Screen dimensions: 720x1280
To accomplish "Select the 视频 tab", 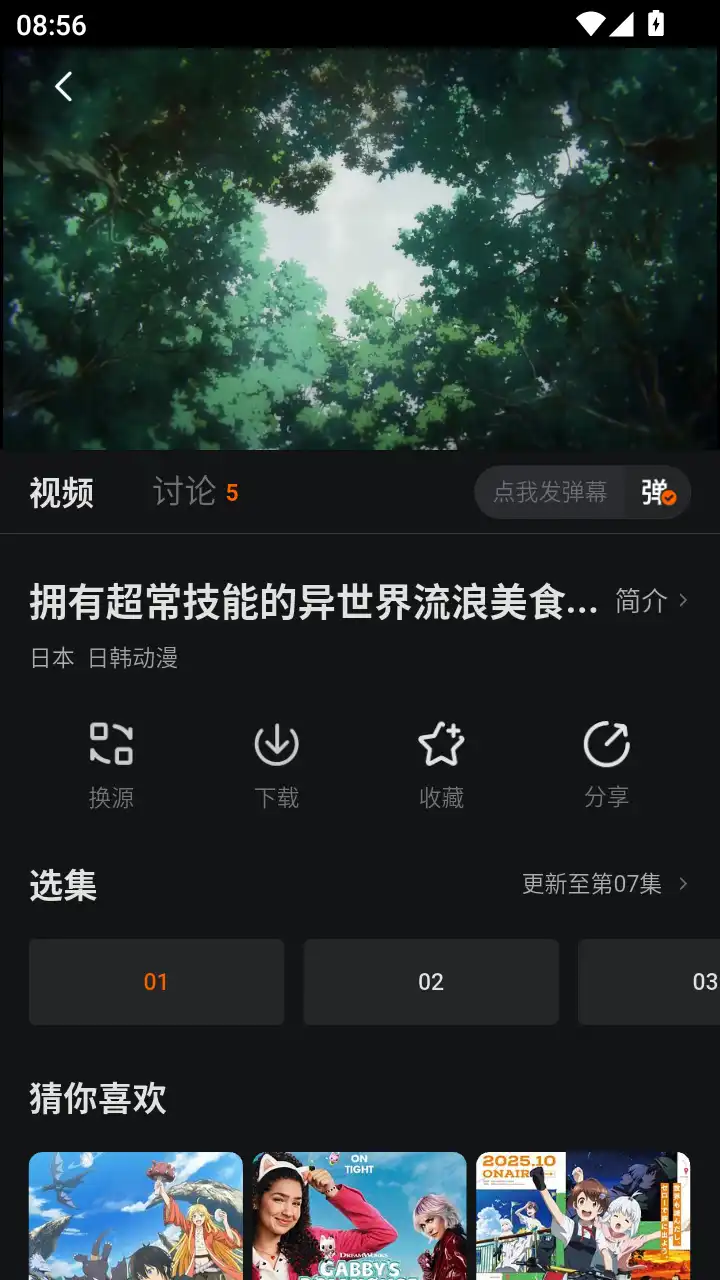I will coord(62,492).
